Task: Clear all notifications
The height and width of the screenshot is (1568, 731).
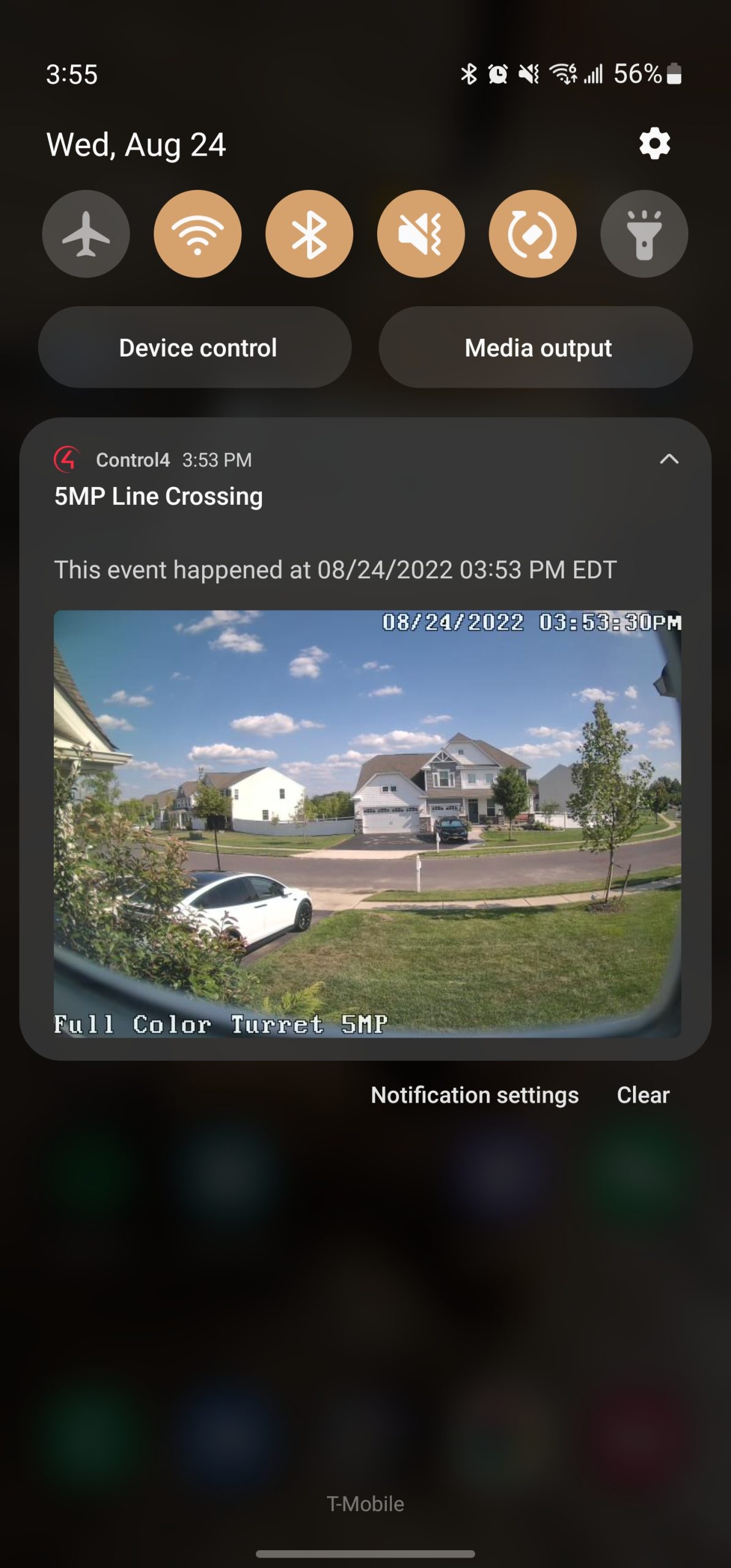Action: coord(643,1095)
